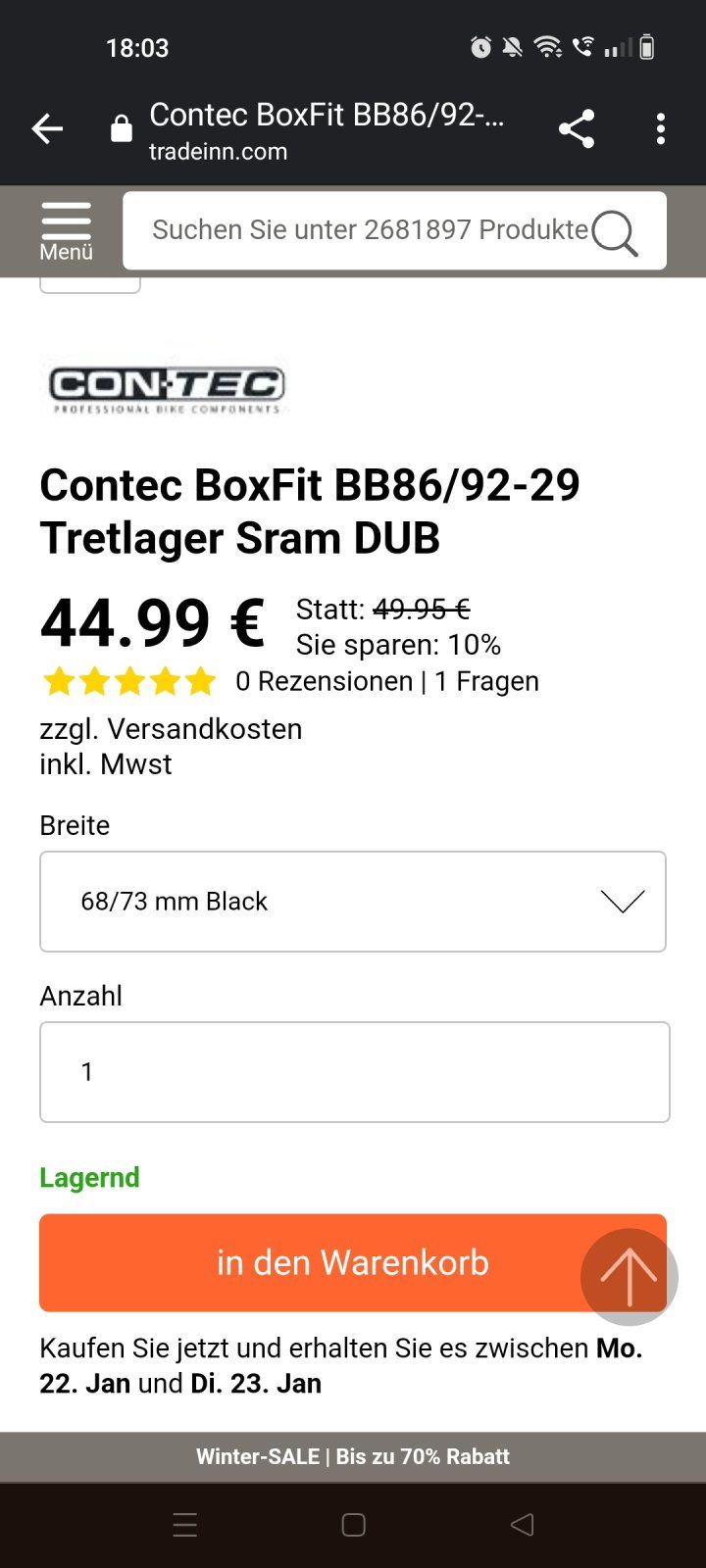Share this product page
This screenshot has height=1568, width=706.
pyautogui.click(x=577, y=128)
